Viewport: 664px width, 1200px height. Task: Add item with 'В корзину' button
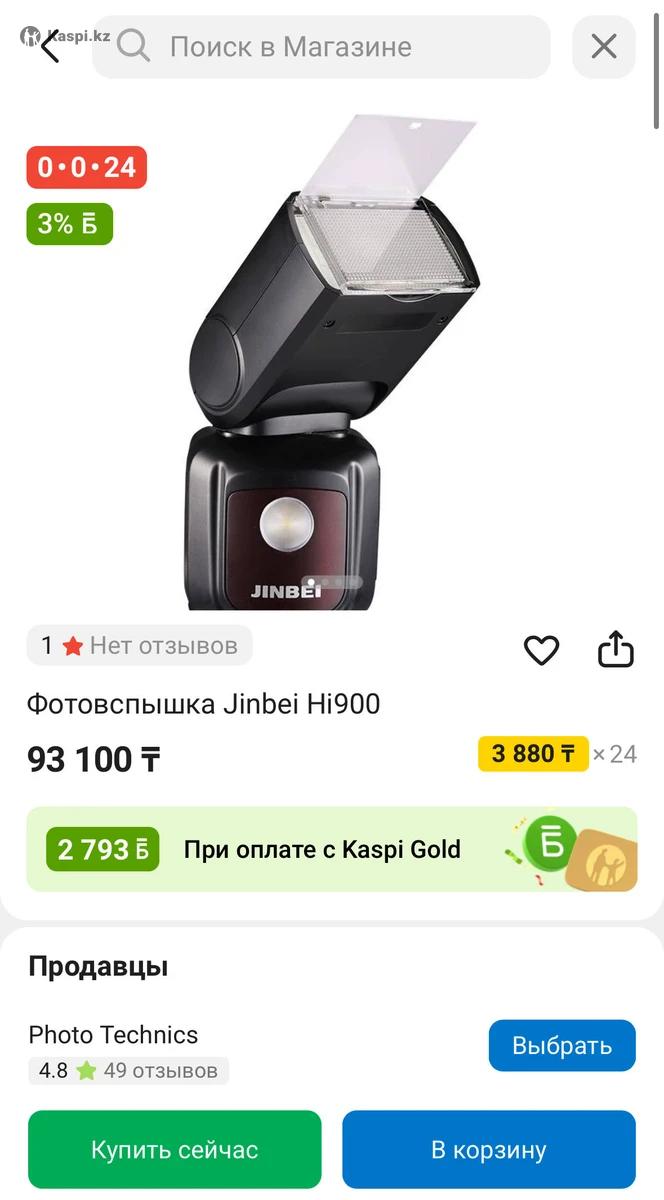pos(488,1149)
